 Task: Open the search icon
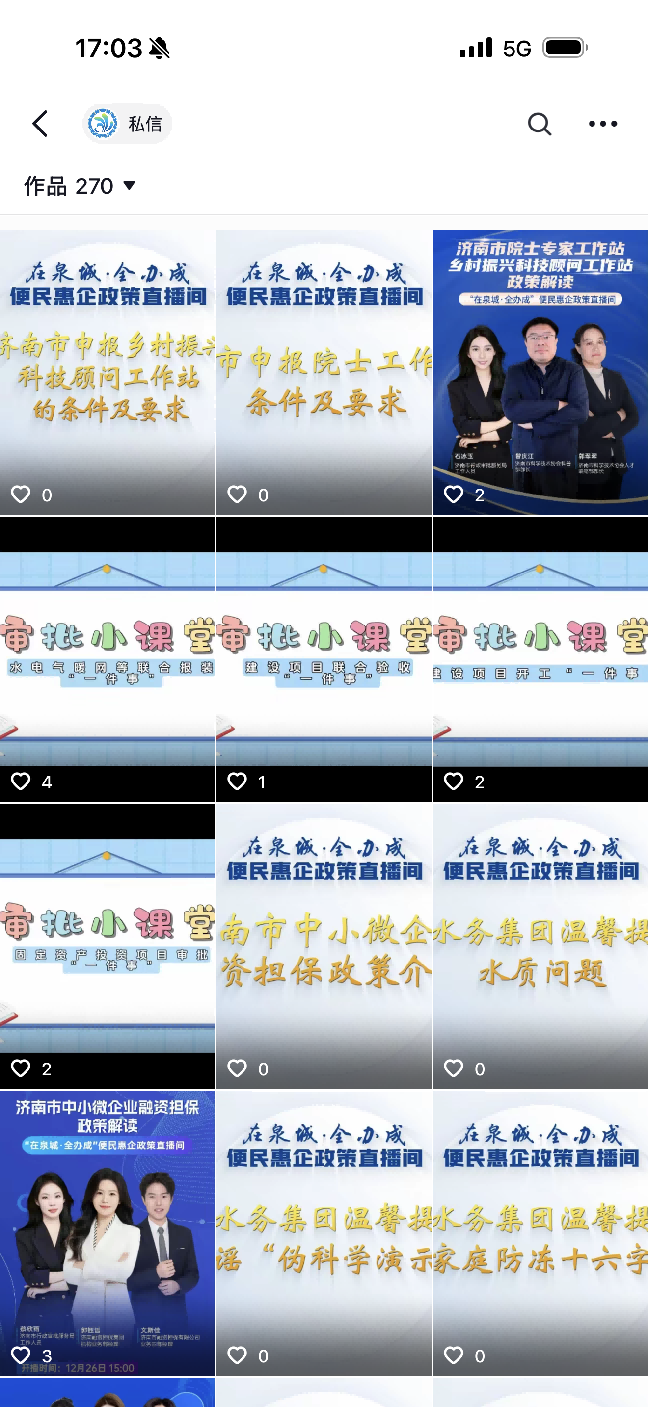click(539, 124)
